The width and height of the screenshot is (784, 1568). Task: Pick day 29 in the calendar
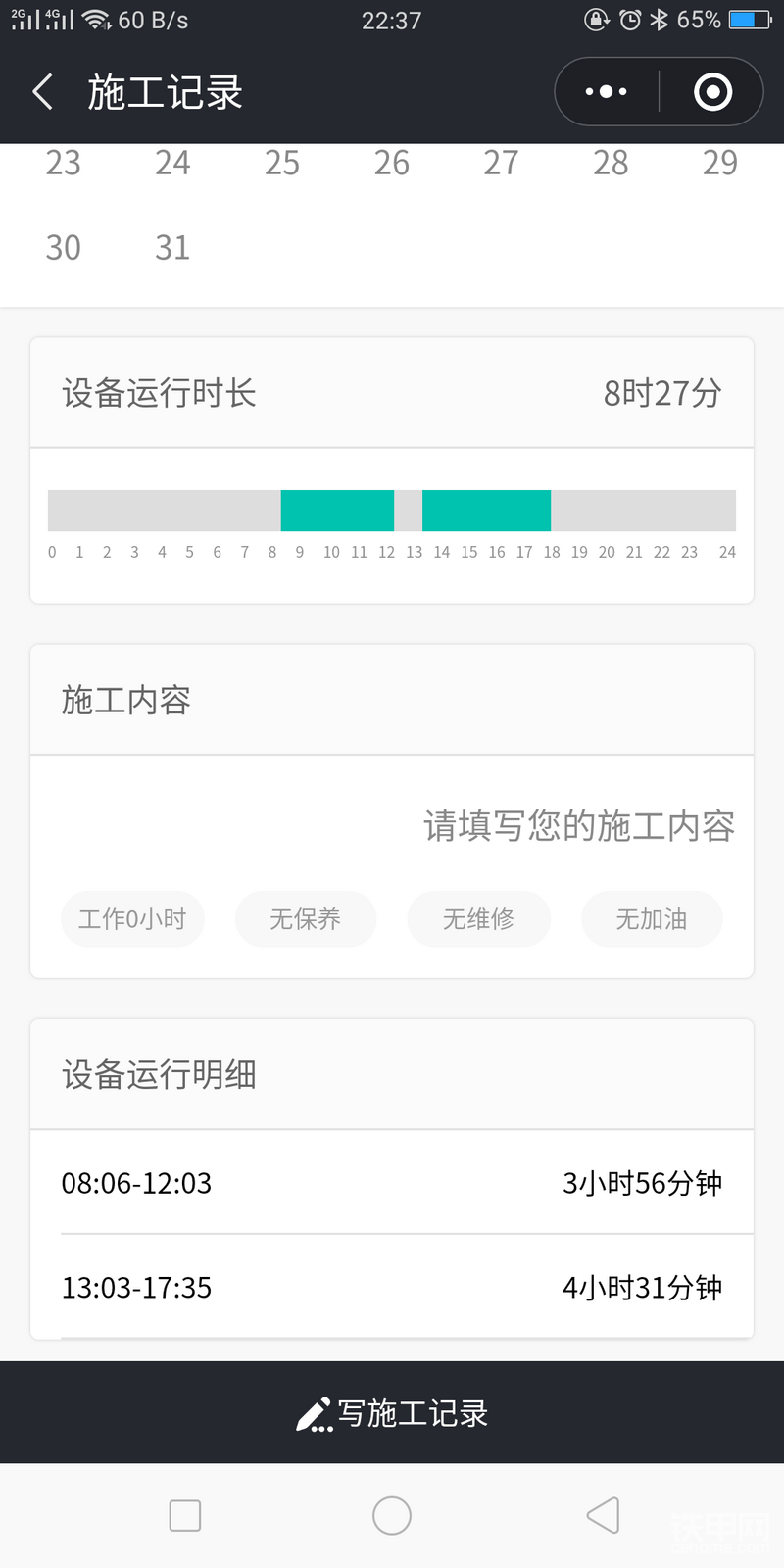click(720, 163)
